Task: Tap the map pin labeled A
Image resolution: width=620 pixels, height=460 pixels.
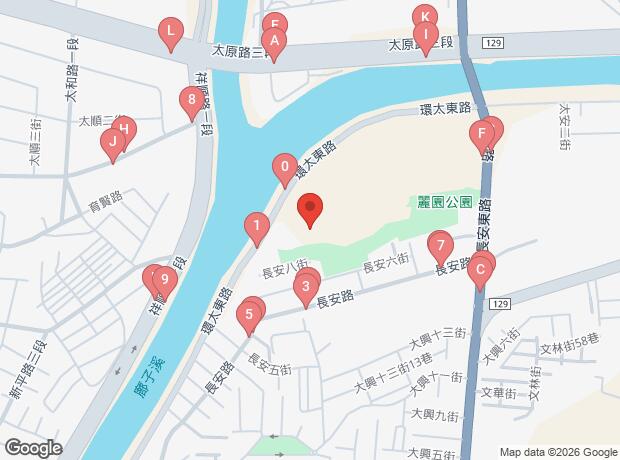Action: 274,40
